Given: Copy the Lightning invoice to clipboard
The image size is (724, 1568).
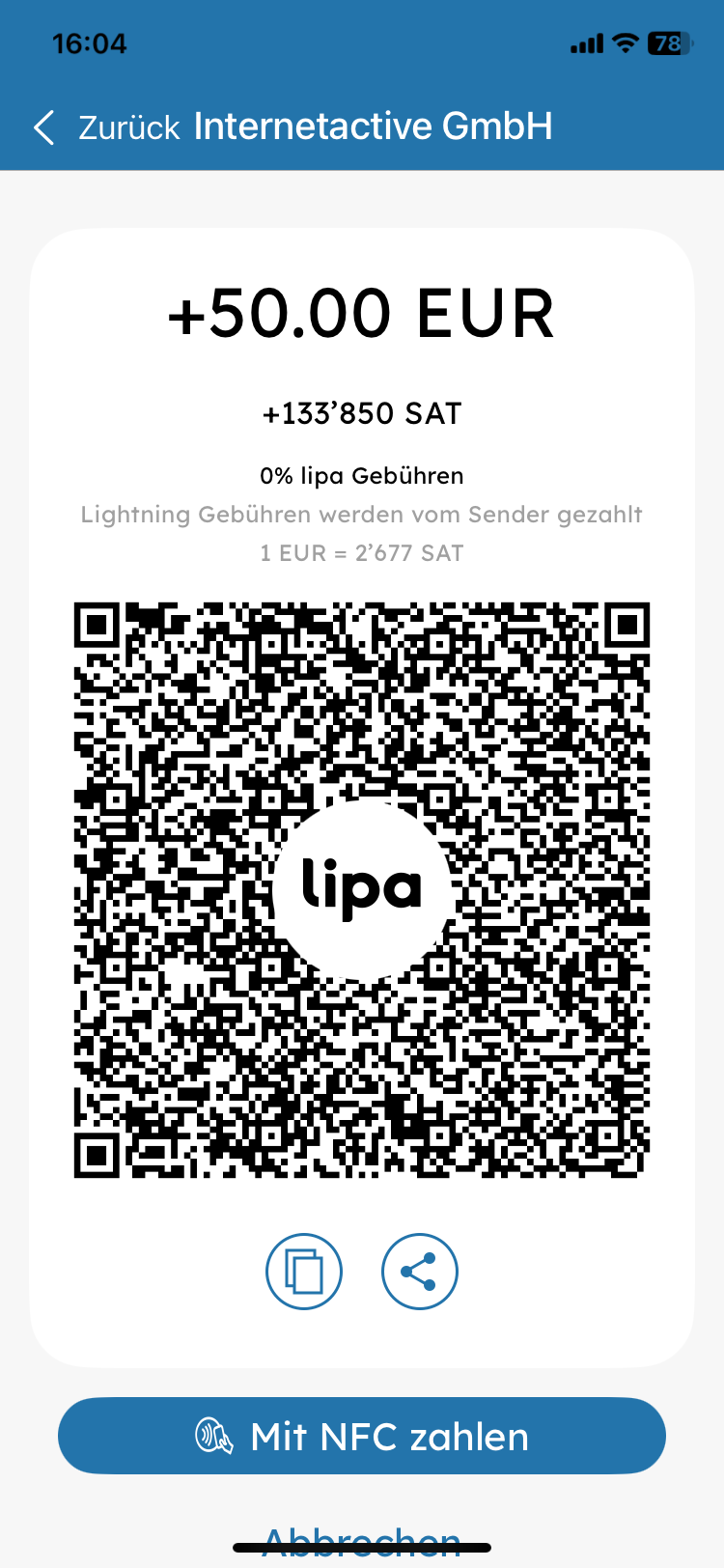Looking at the screenshot, I should click(304, 1272).
